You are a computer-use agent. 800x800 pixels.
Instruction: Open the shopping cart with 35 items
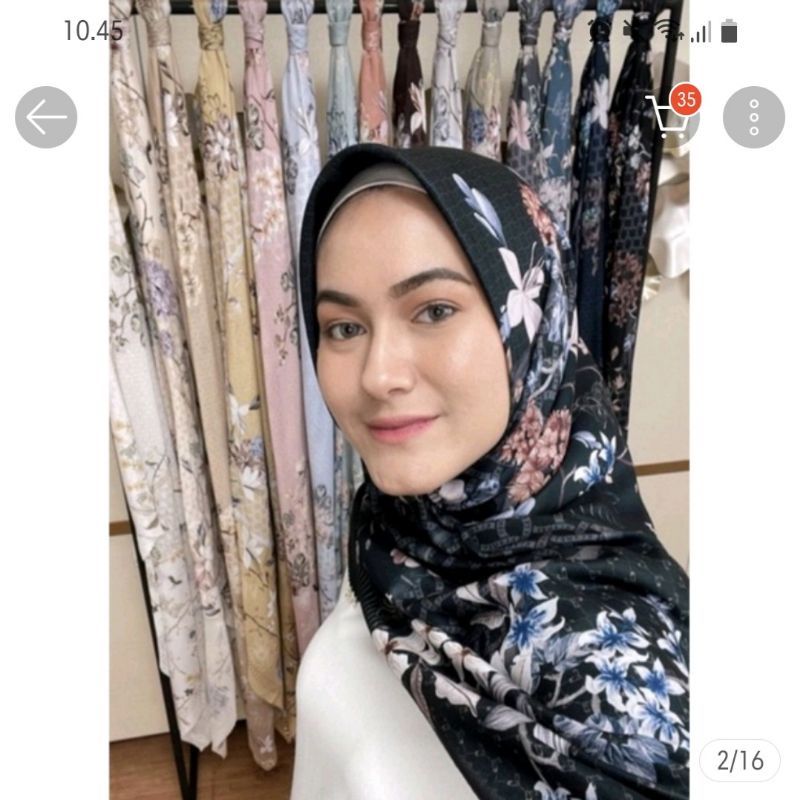(668, 117)
